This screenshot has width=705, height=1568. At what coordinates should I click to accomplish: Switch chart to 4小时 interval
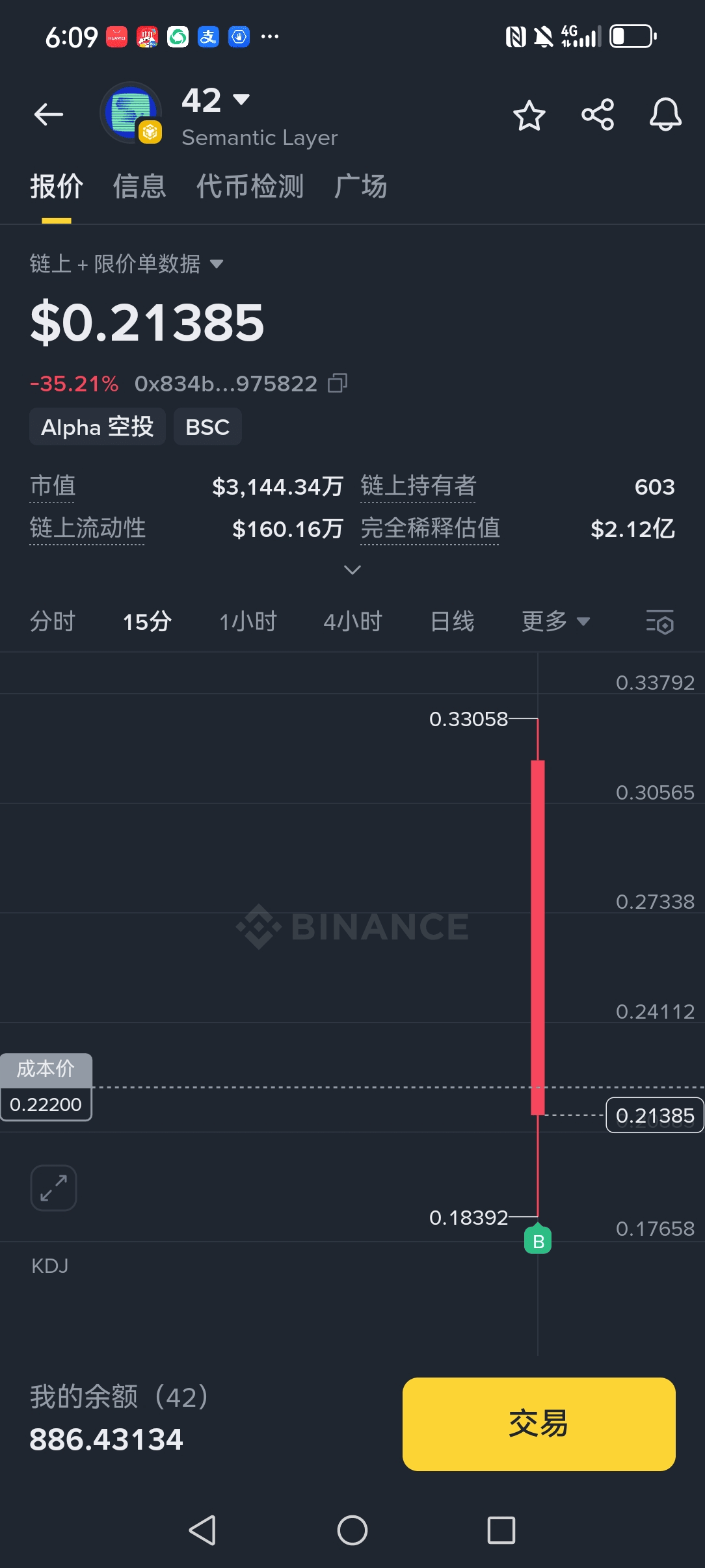coord(352,621)
